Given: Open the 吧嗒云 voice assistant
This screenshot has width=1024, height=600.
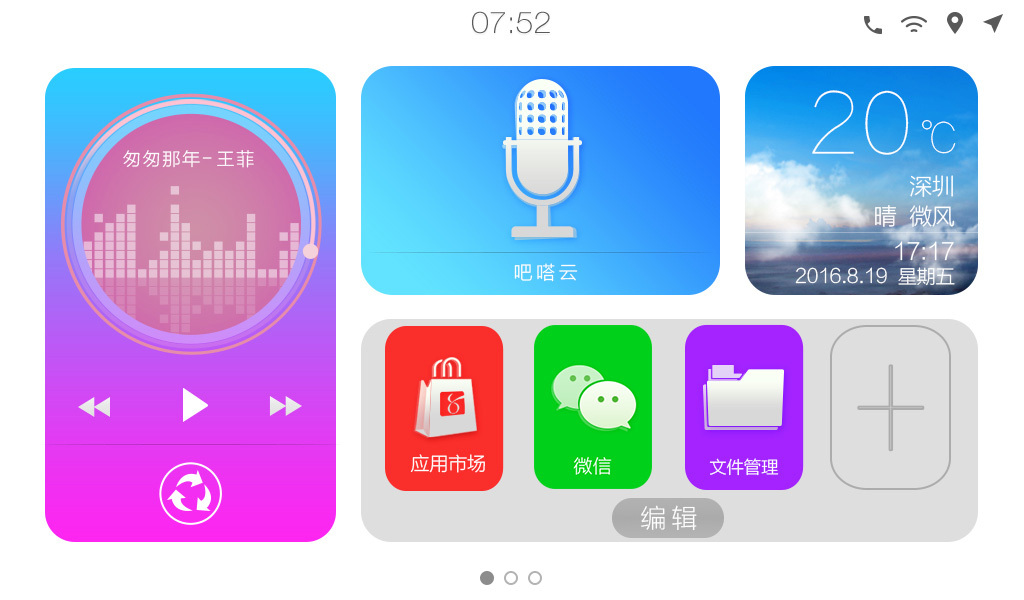Looking at the screenshot, I should 540,180.
